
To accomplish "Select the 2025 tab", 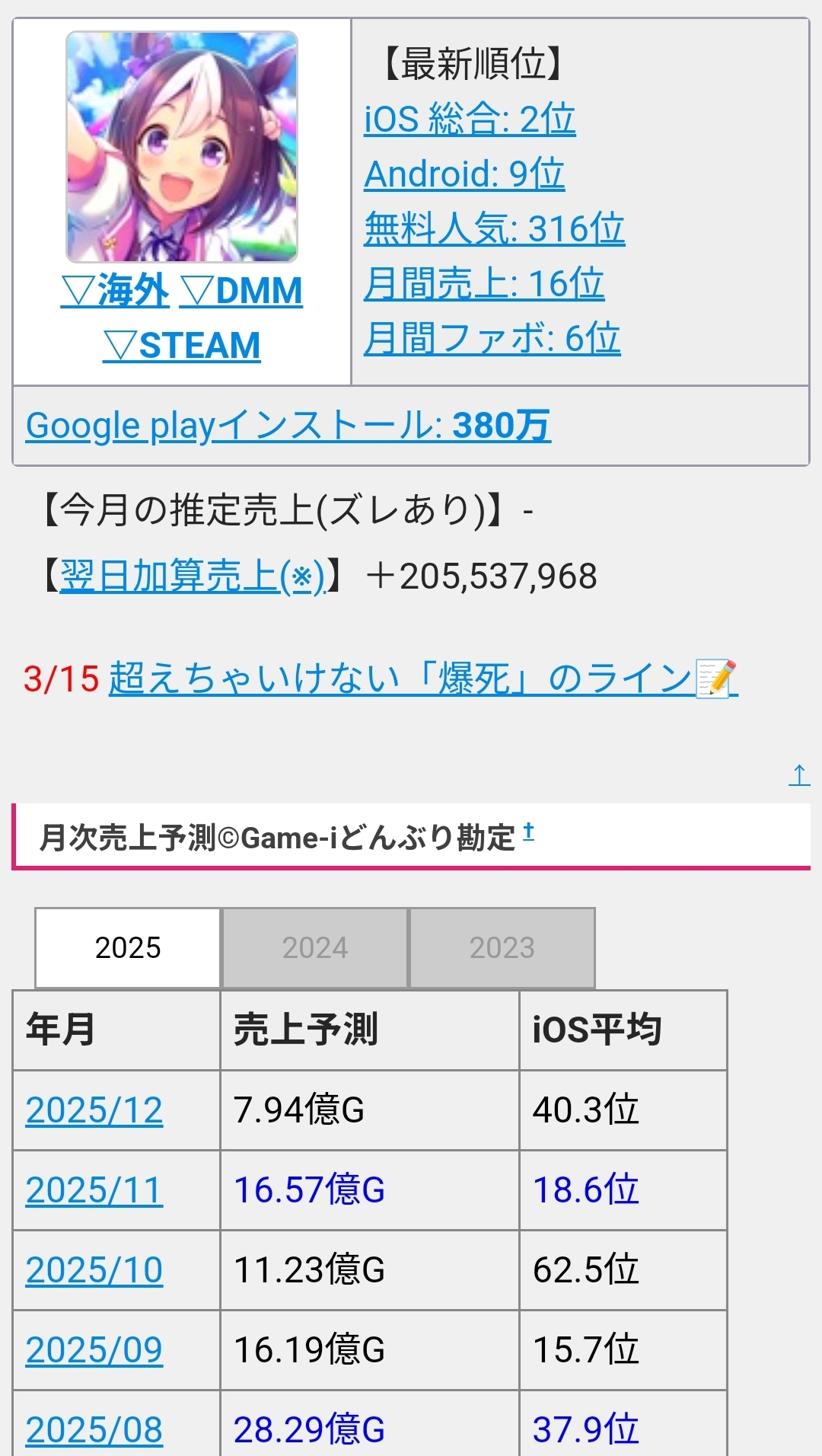I will tap(128, 948).
